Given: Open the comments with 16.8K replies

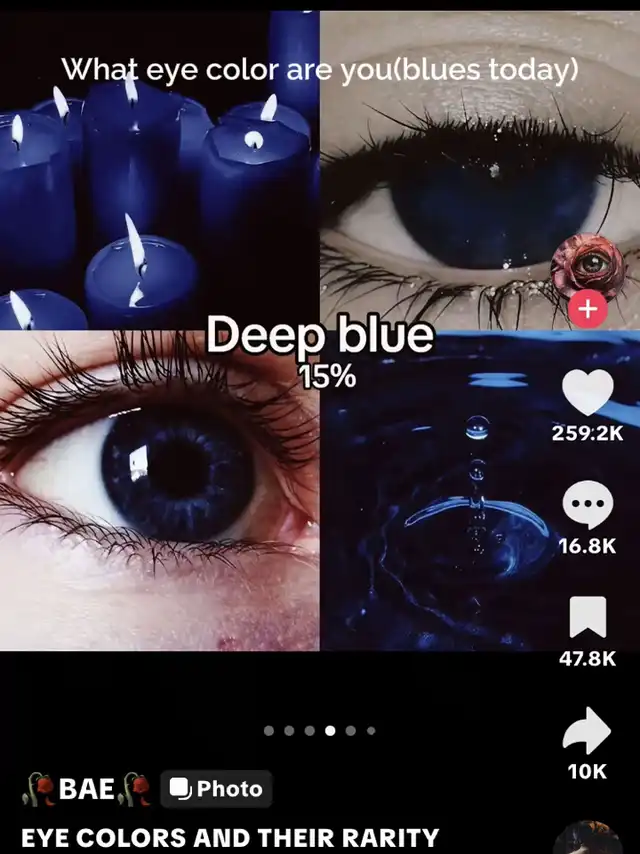Looking at the screenshot, I should pyautogui.click(x=587, y=506).
